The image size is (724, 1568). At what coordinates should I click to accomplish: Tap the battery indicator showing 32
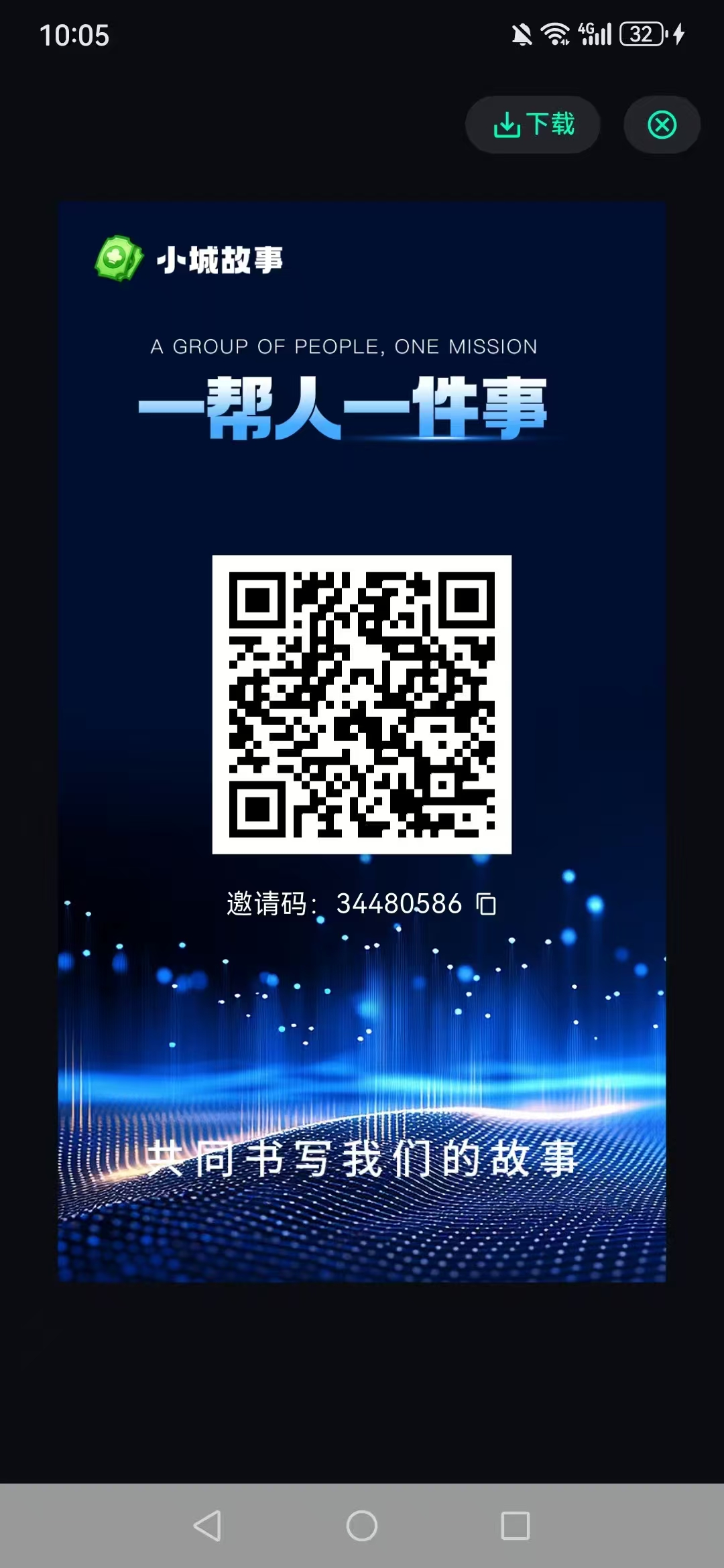642,35
